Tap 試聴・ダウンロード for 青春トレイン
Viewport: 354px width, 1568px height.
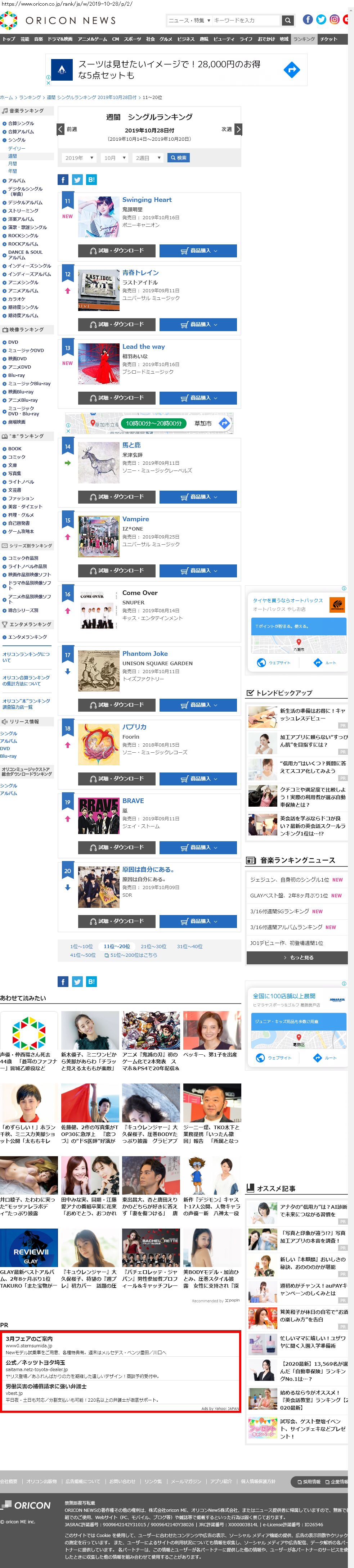pos(117,324)
